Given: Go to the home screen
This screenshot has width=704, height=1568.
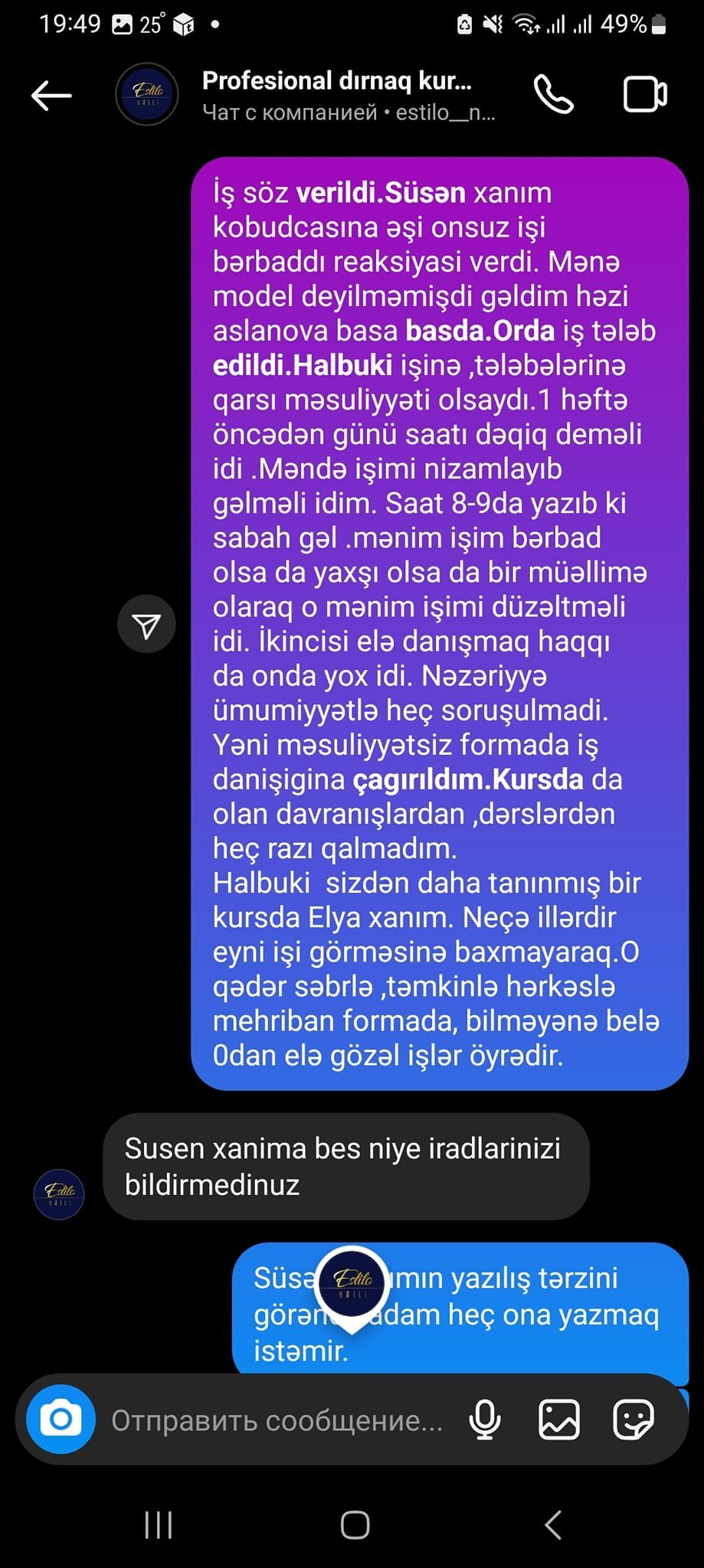Looking at the screenshot, I should [355, 1524].
